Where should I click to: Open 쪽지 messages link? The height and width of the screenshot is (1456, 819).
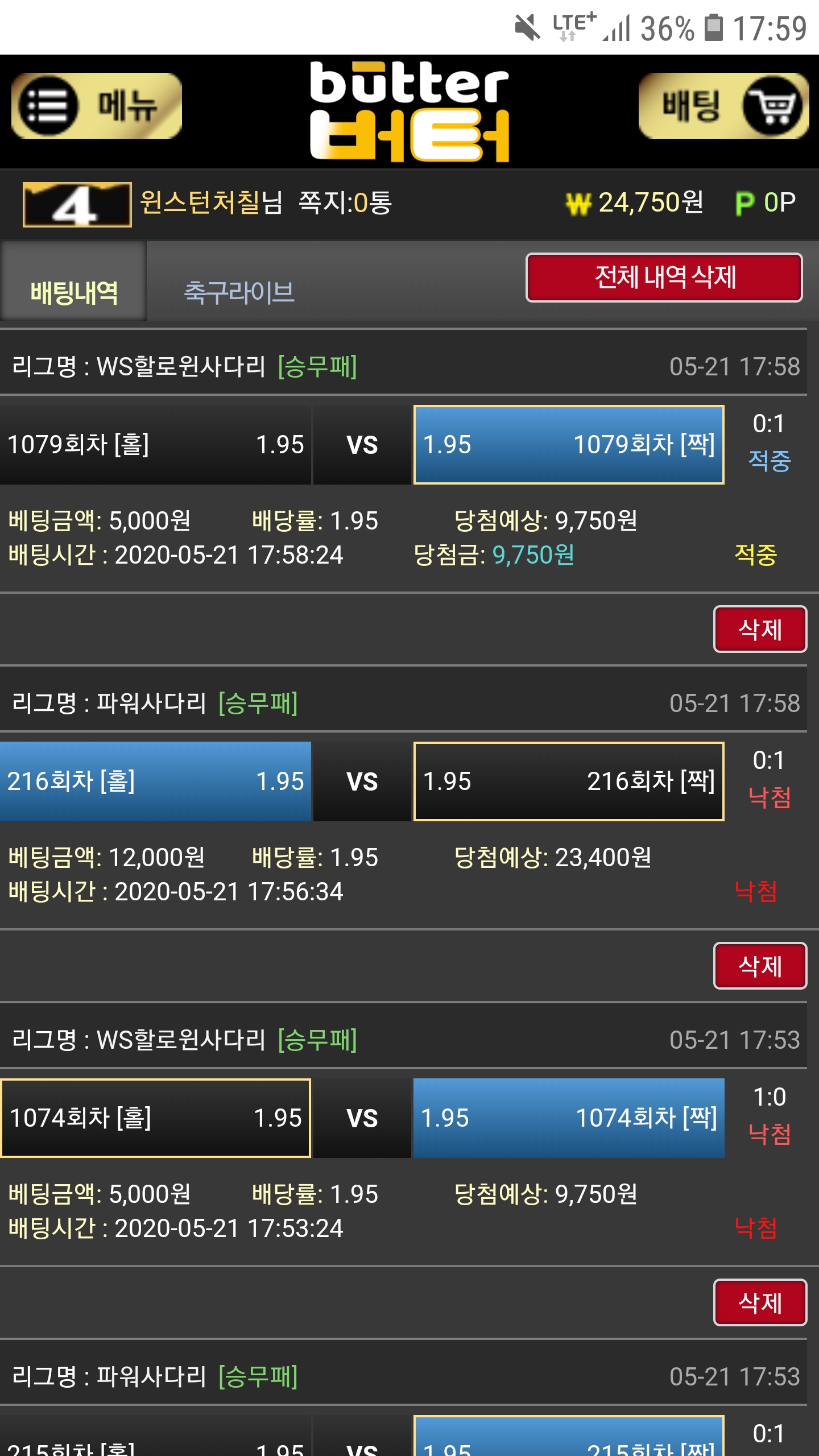[345, 202]
